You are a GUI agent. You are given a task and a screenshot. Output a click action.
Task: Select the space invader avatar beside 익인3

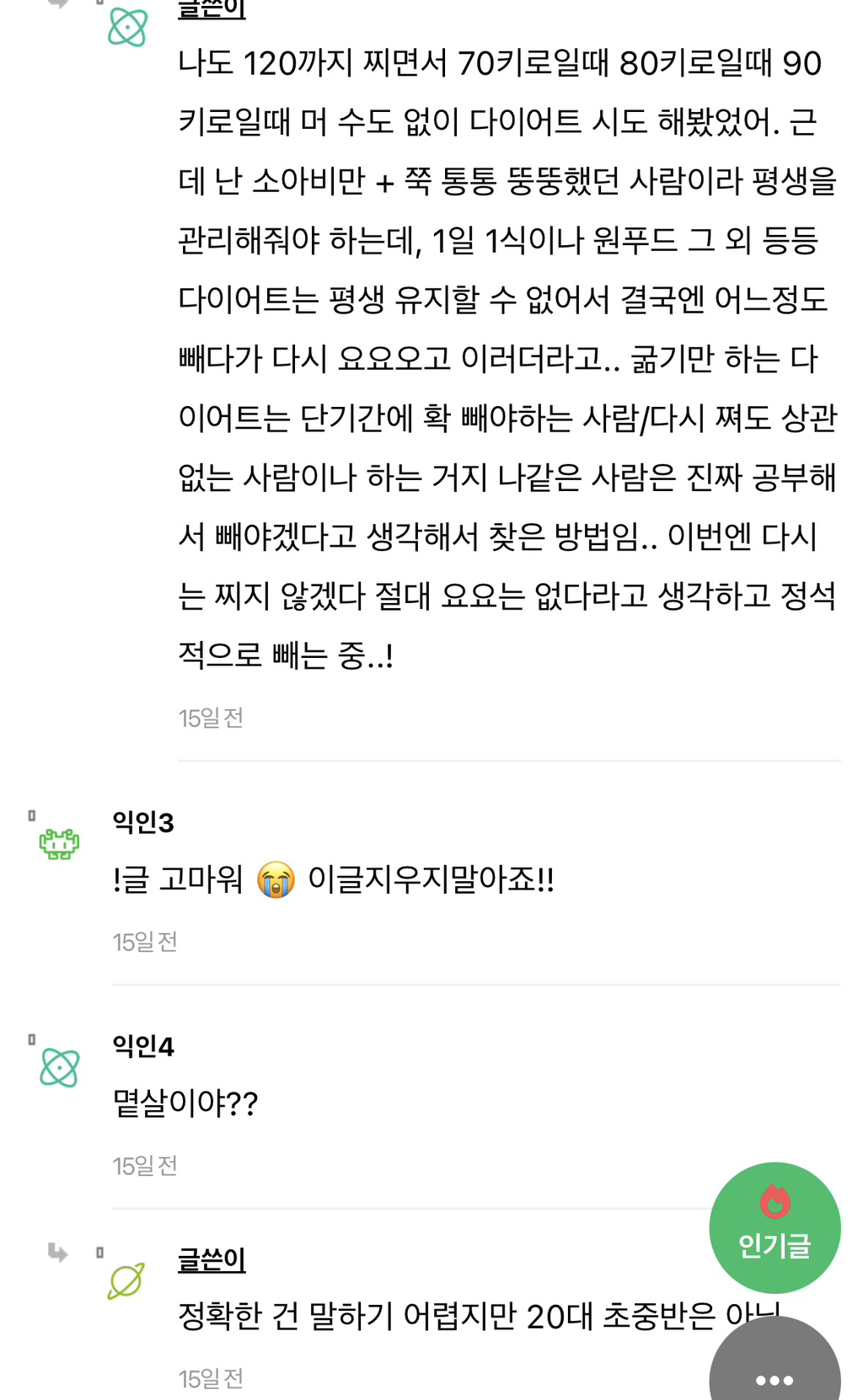point(59,842)
